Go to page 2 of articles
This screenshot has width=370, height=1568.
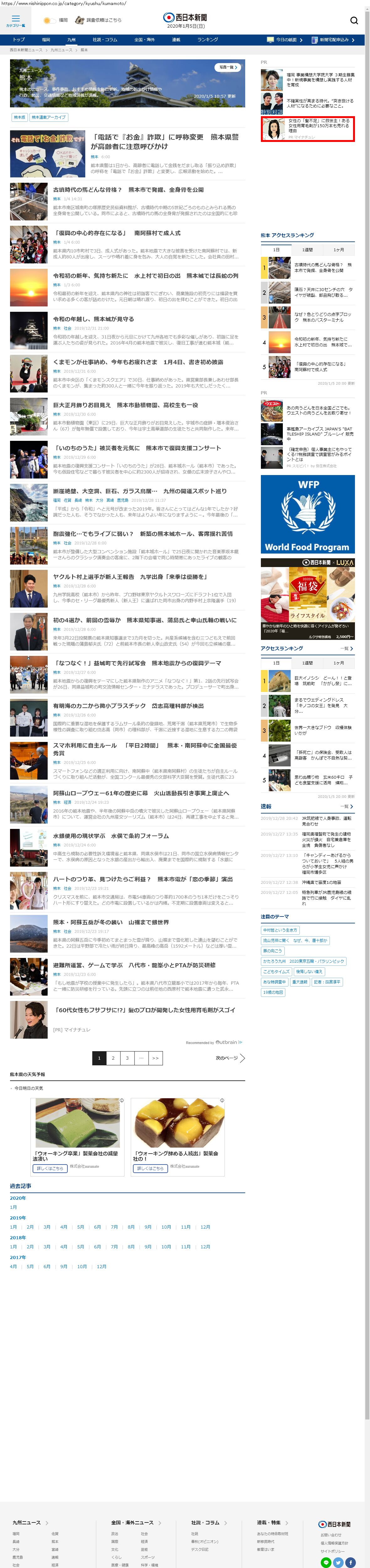tap(113, 1058)
